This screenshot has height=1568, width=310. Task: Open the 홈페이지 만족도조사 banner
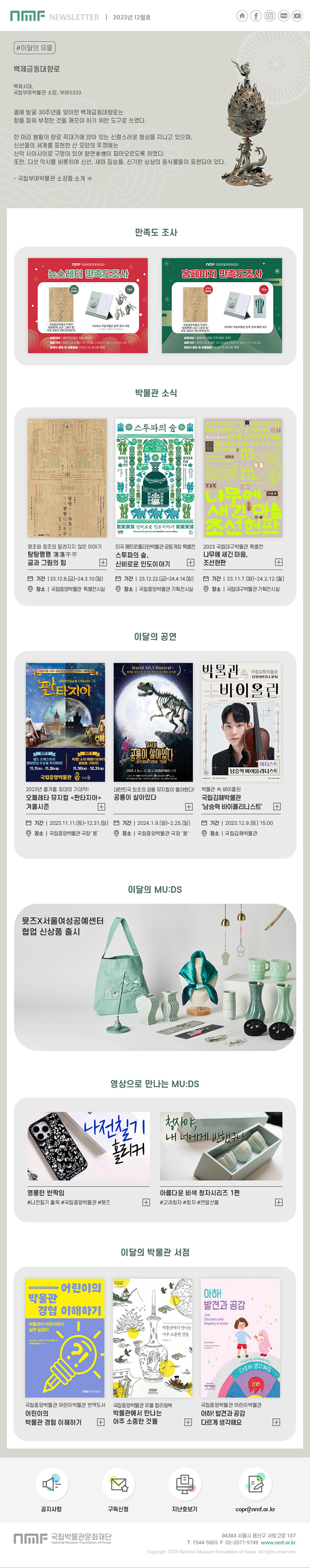point(222,305)
